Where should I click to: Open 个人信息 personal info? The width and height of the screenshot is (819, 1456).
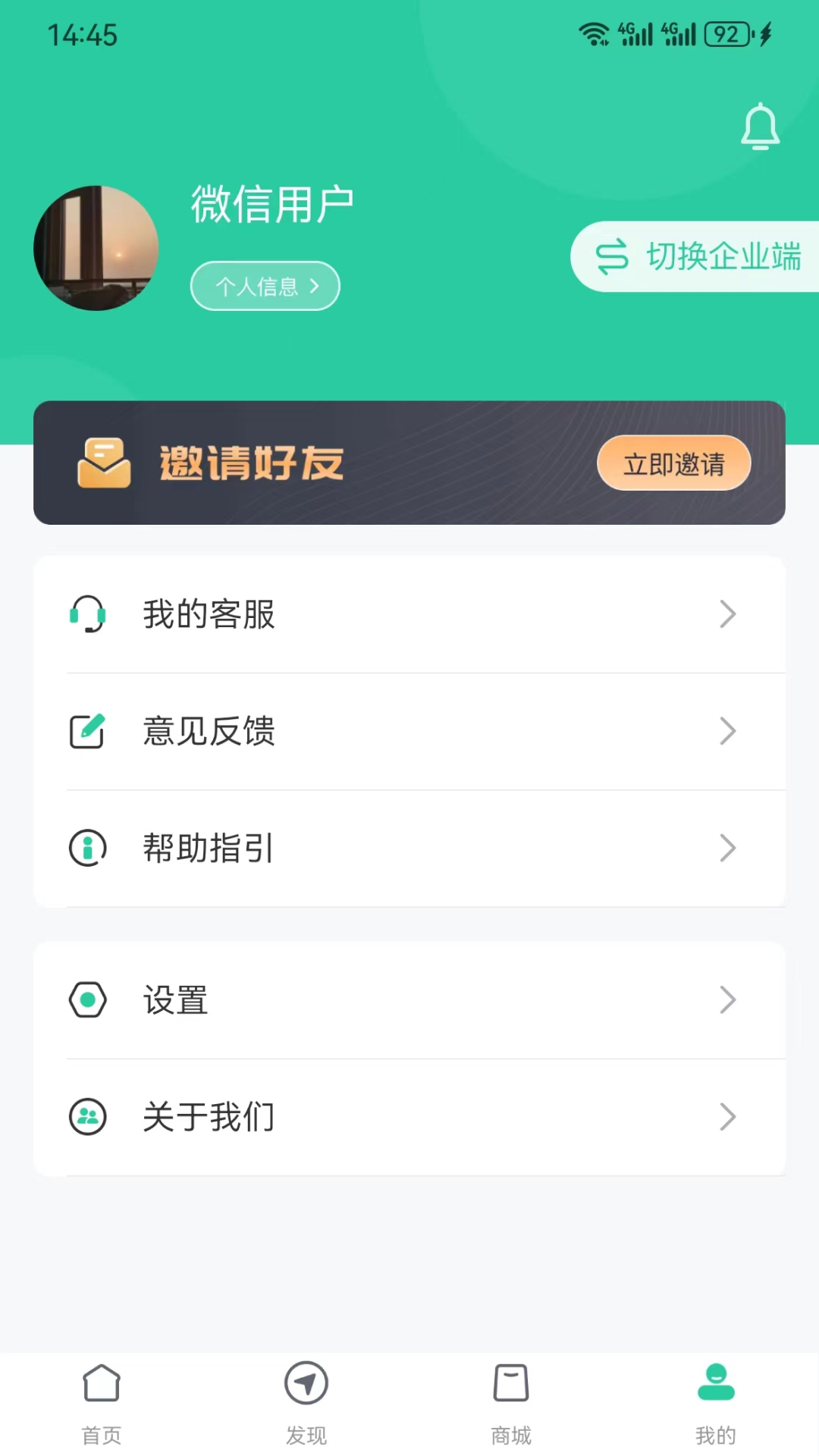[x=265, y=286]
